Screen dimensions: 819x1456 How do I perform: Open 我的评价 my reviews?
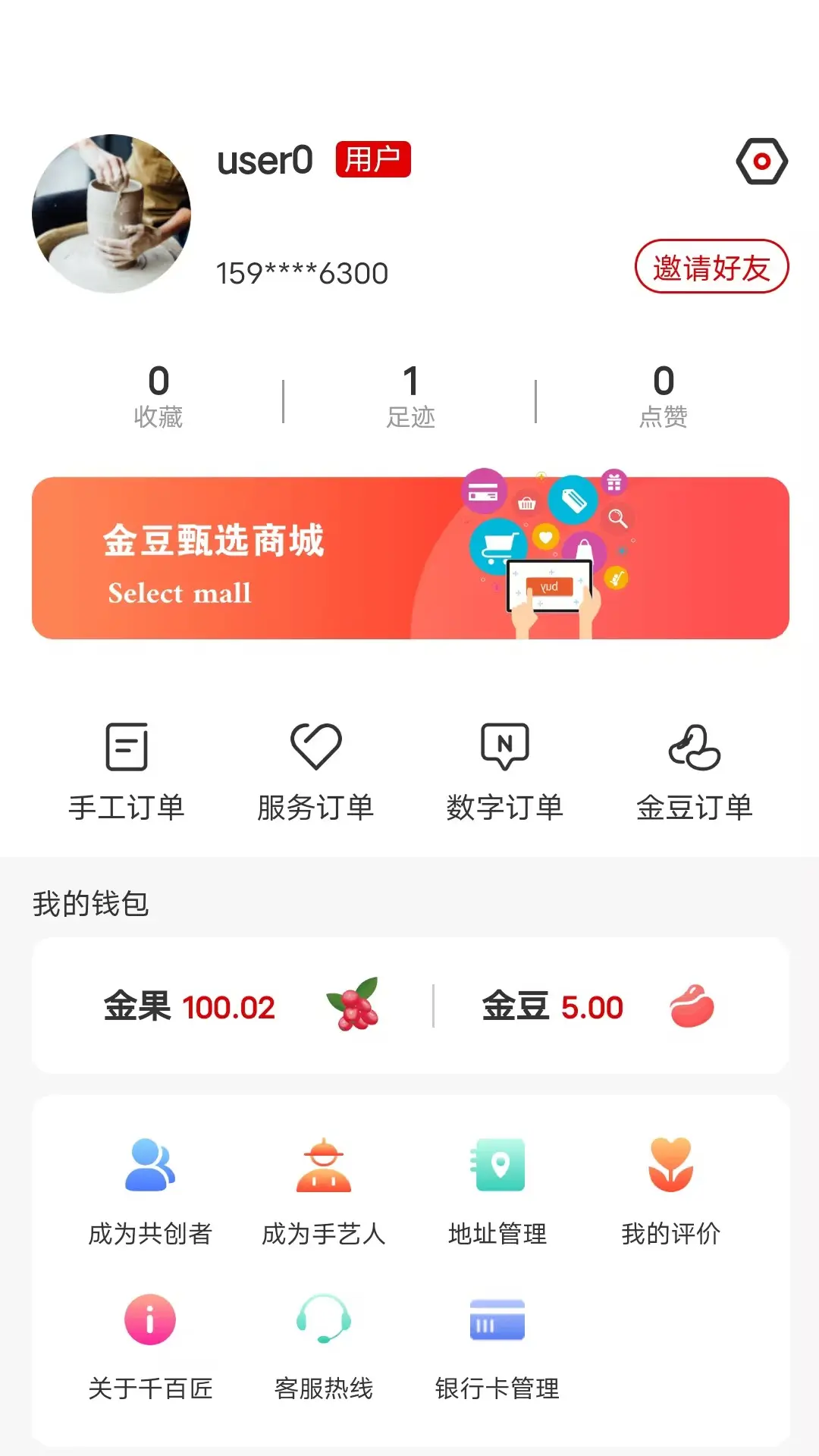(671, 1191)
